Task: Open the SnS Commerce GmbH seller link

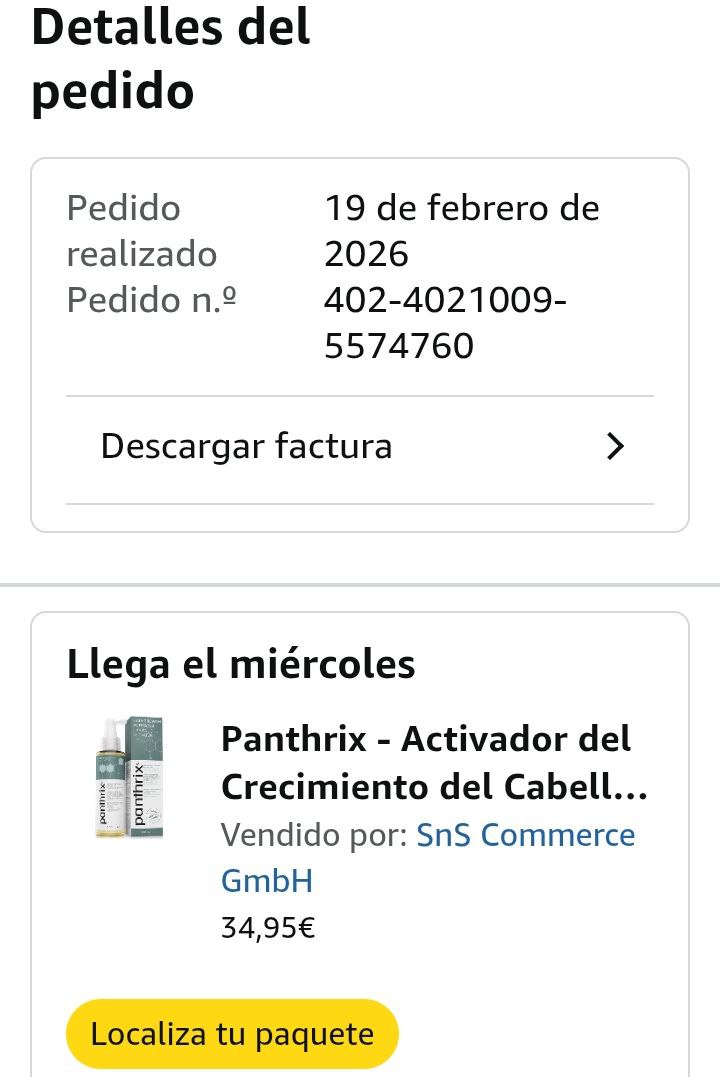Action: coord(525,836)
